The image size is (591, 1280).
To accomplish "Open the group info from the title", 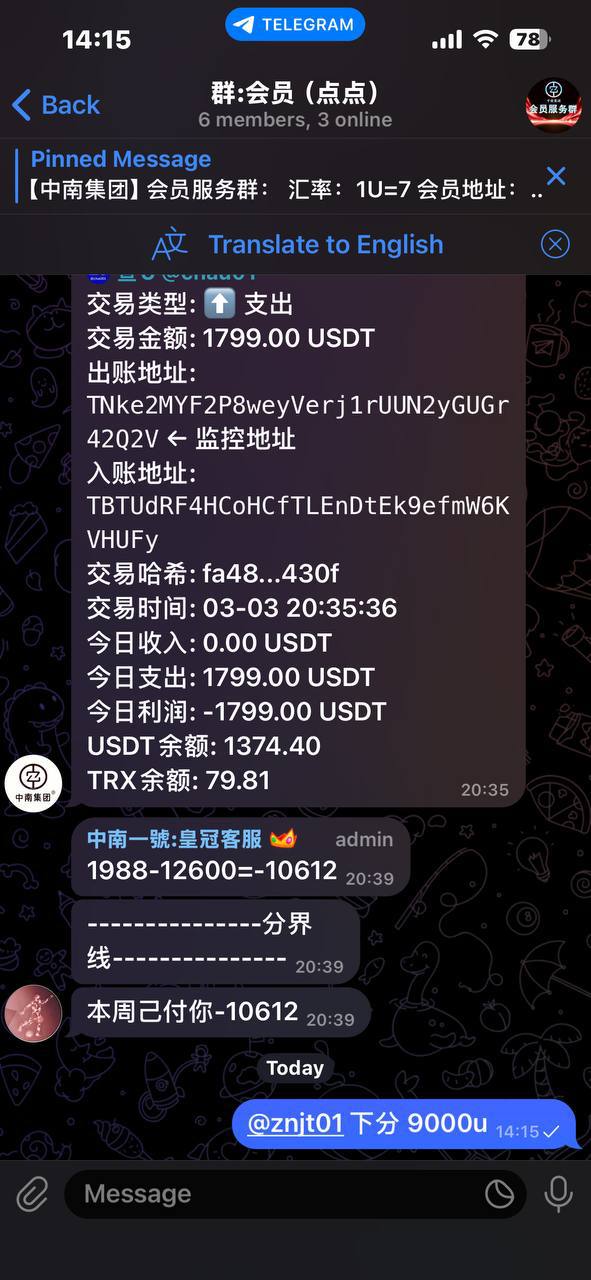I will coord(295,105).
